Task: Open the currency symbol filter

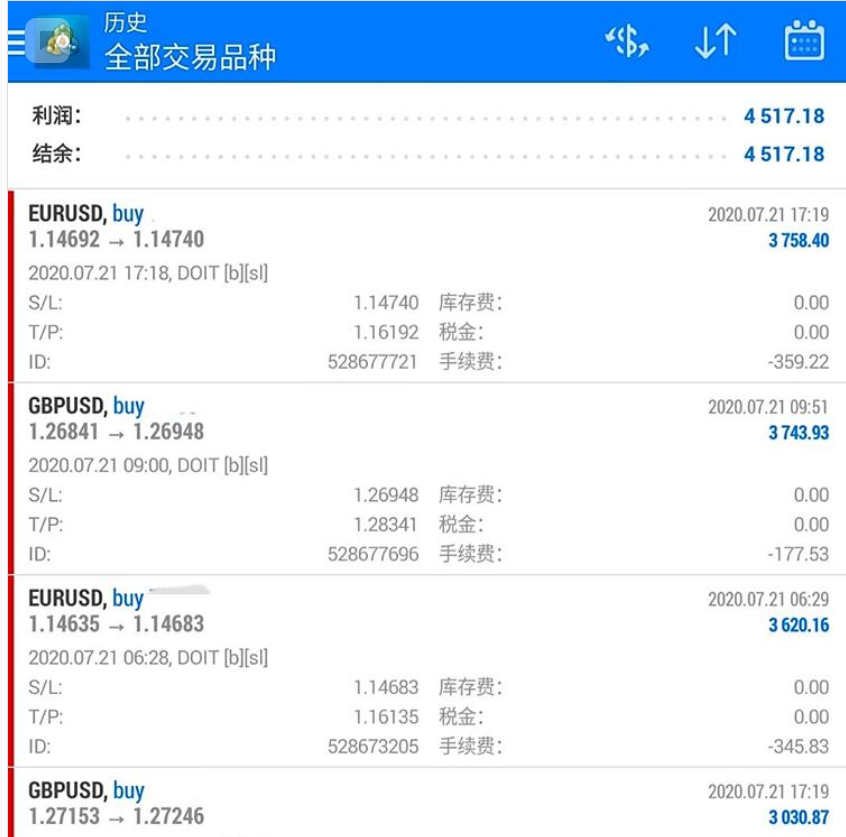Action: (627, 42)
